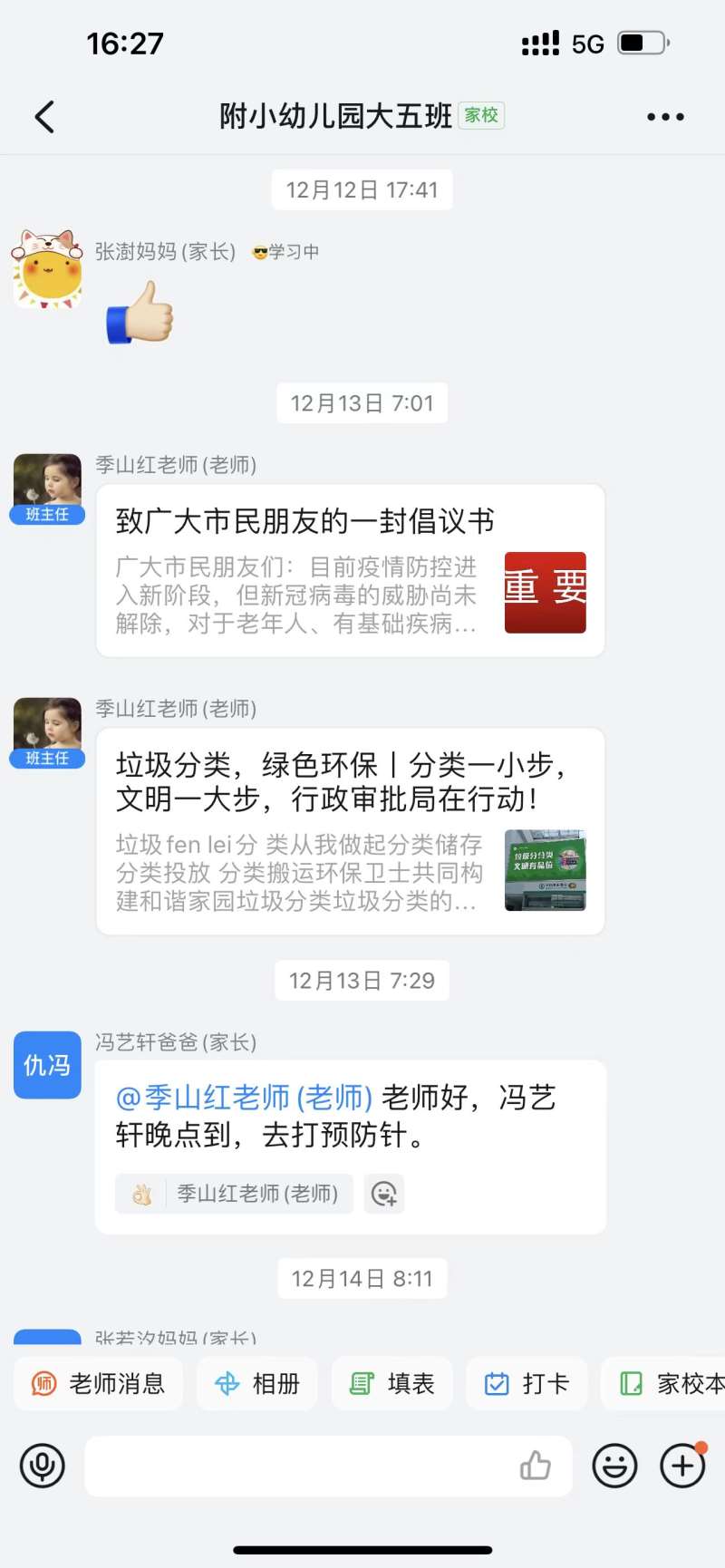Viewport: 725px width, 1568px height.
Task: Open the 相册 album shortcut
Action: pyautogui.click(x=257, y=1383)
